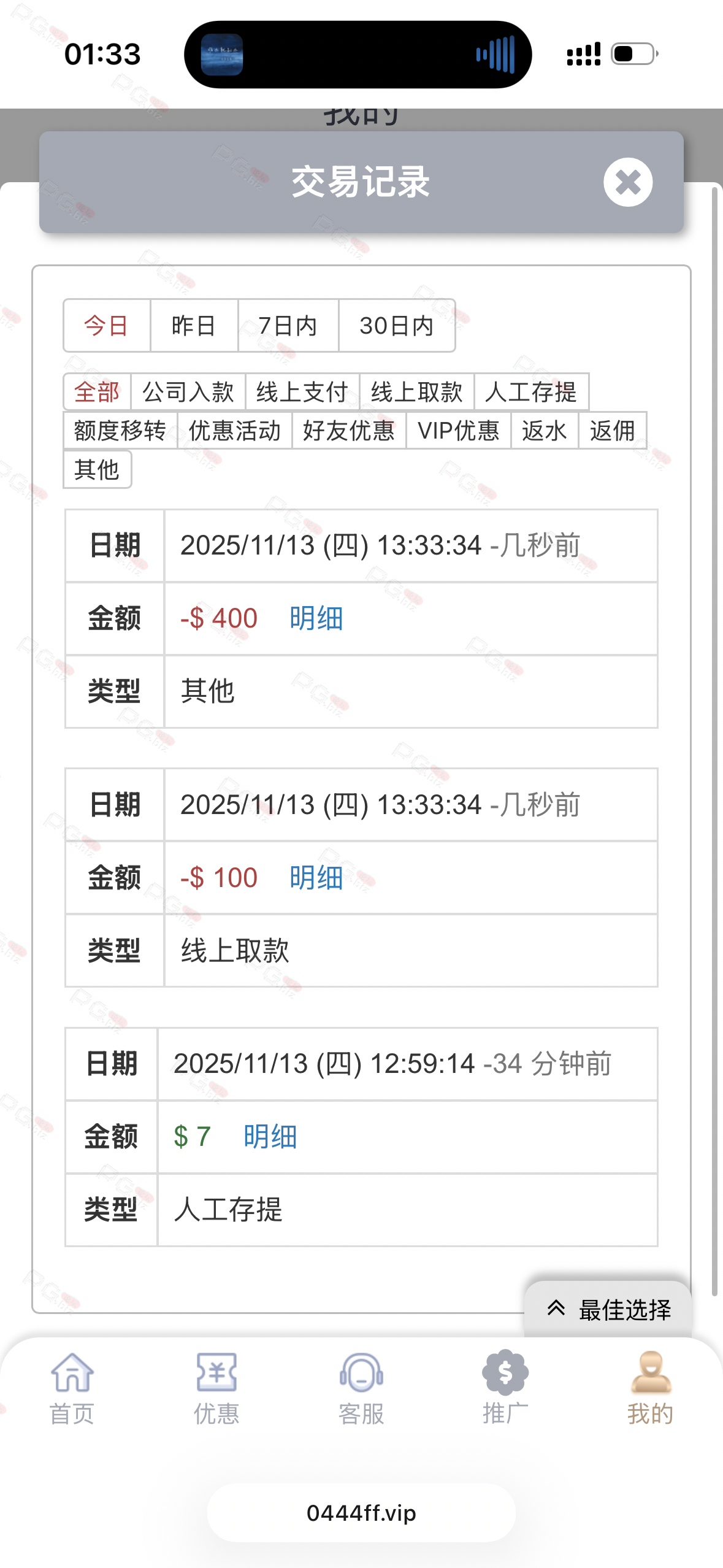Show 优惠活动 transactions
723x1568 pixels.
click(x=234, y=431)
